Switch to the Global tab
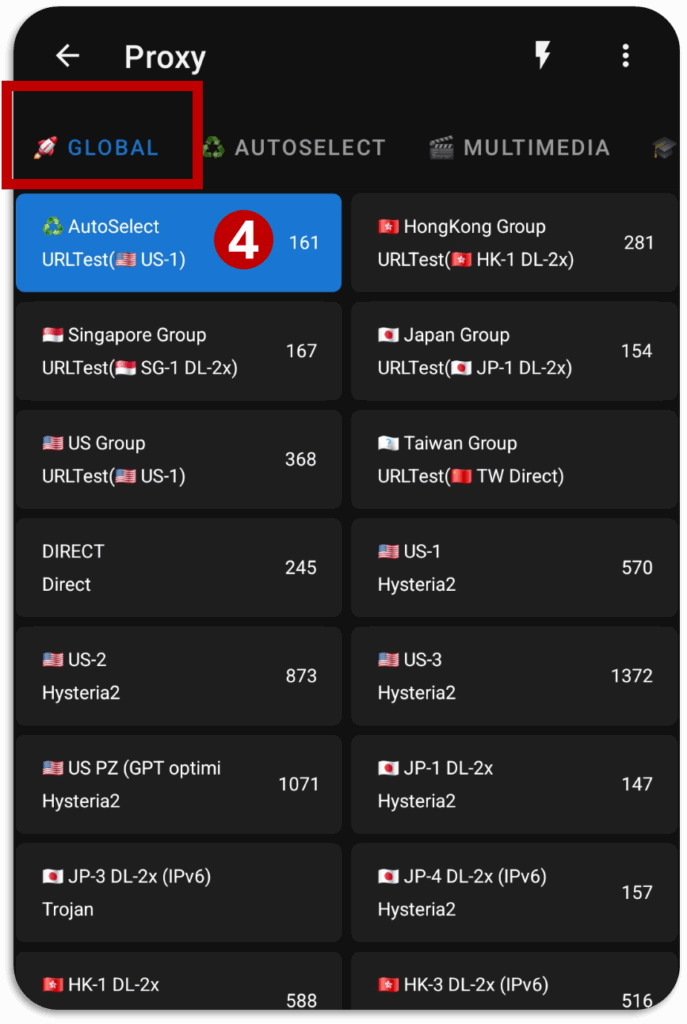Viewport: 687px width, 1024px height. pyautogui.click(x=98, y=148)
